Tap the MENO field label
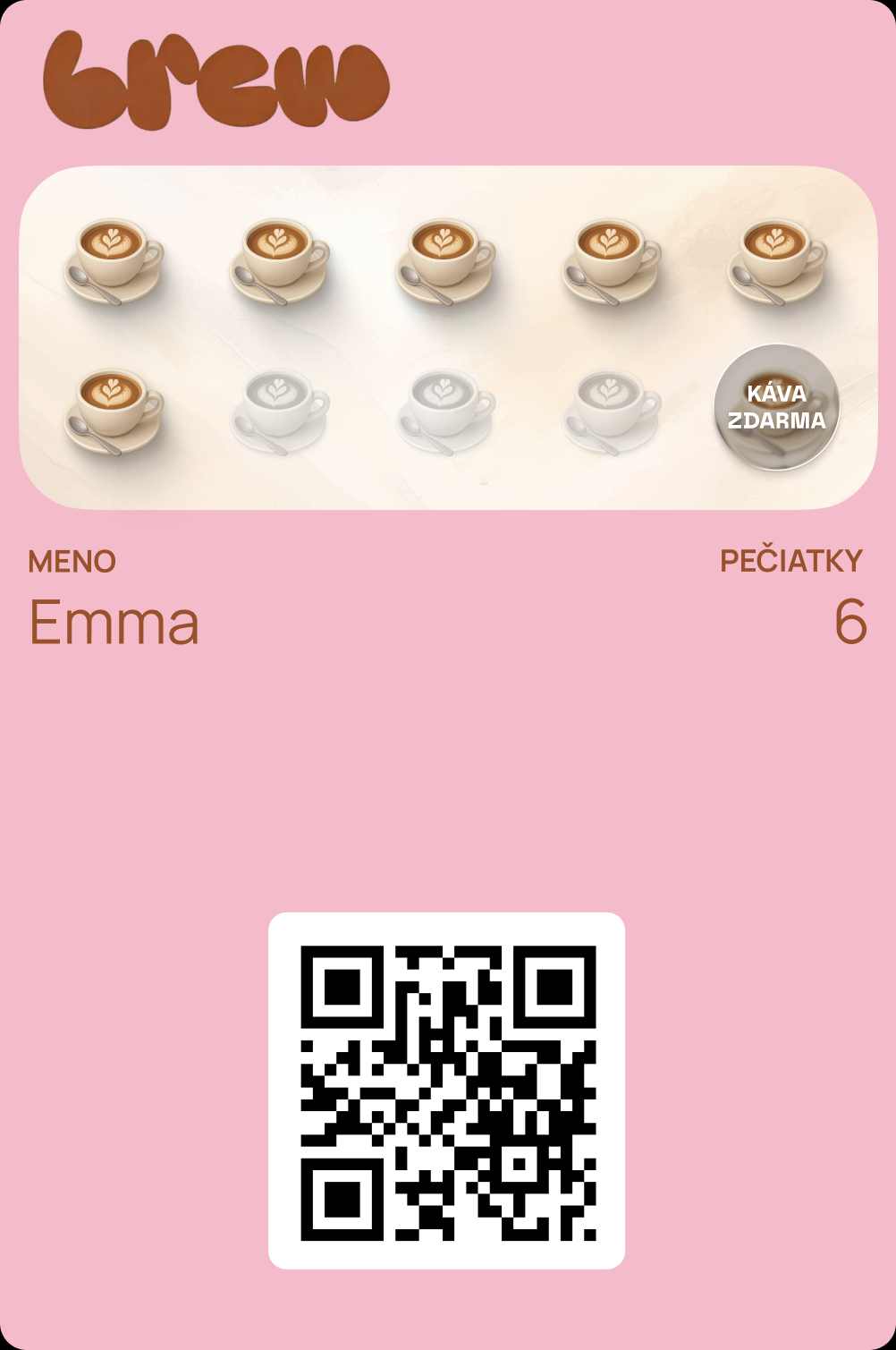Viewport: 896px width, 1350px height. (72, 562)
